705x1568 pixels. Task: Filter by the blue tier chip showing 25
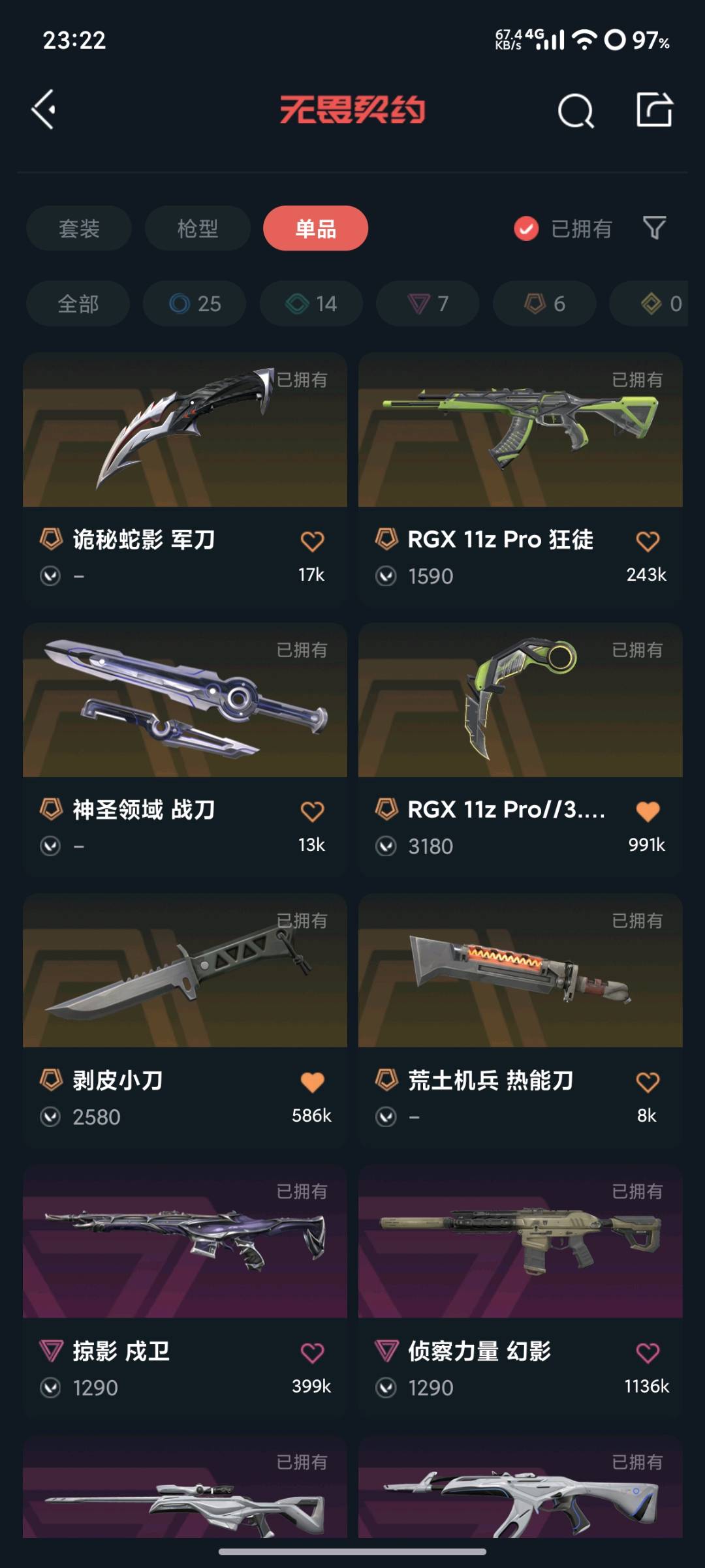tap(195, 303)
